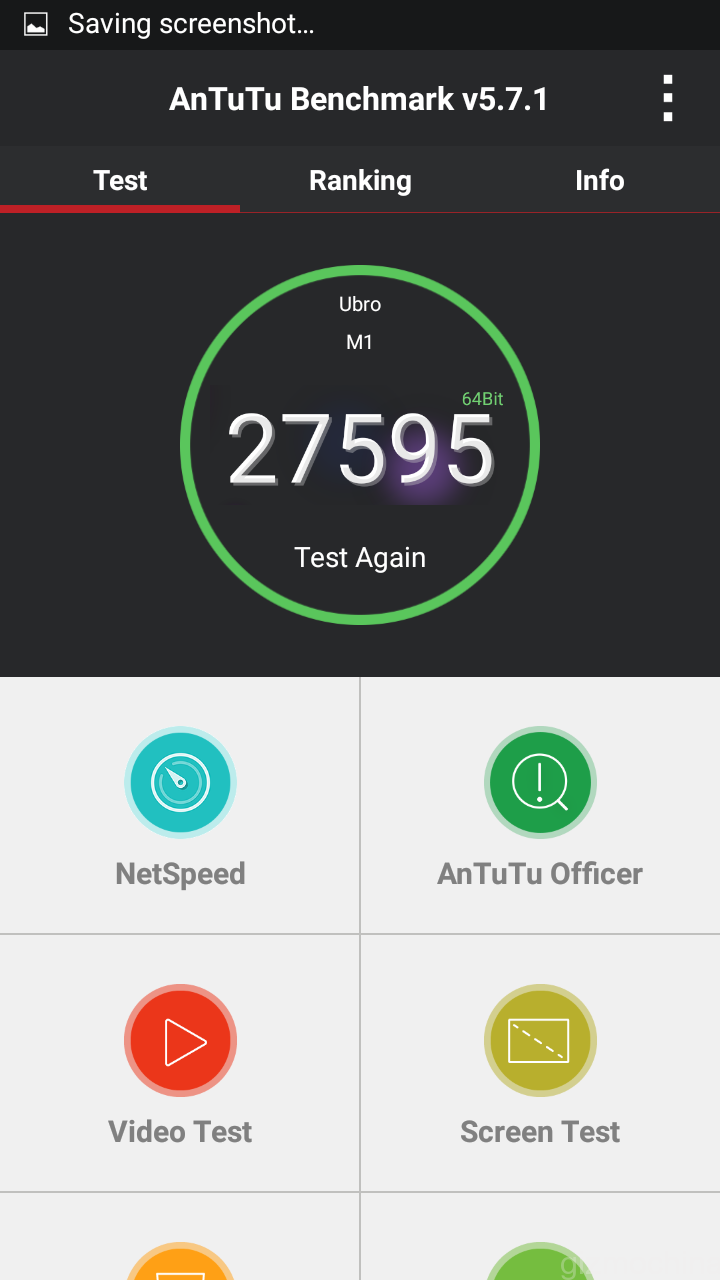Tap the AnTuTu Officer text label

coord(540,873)
